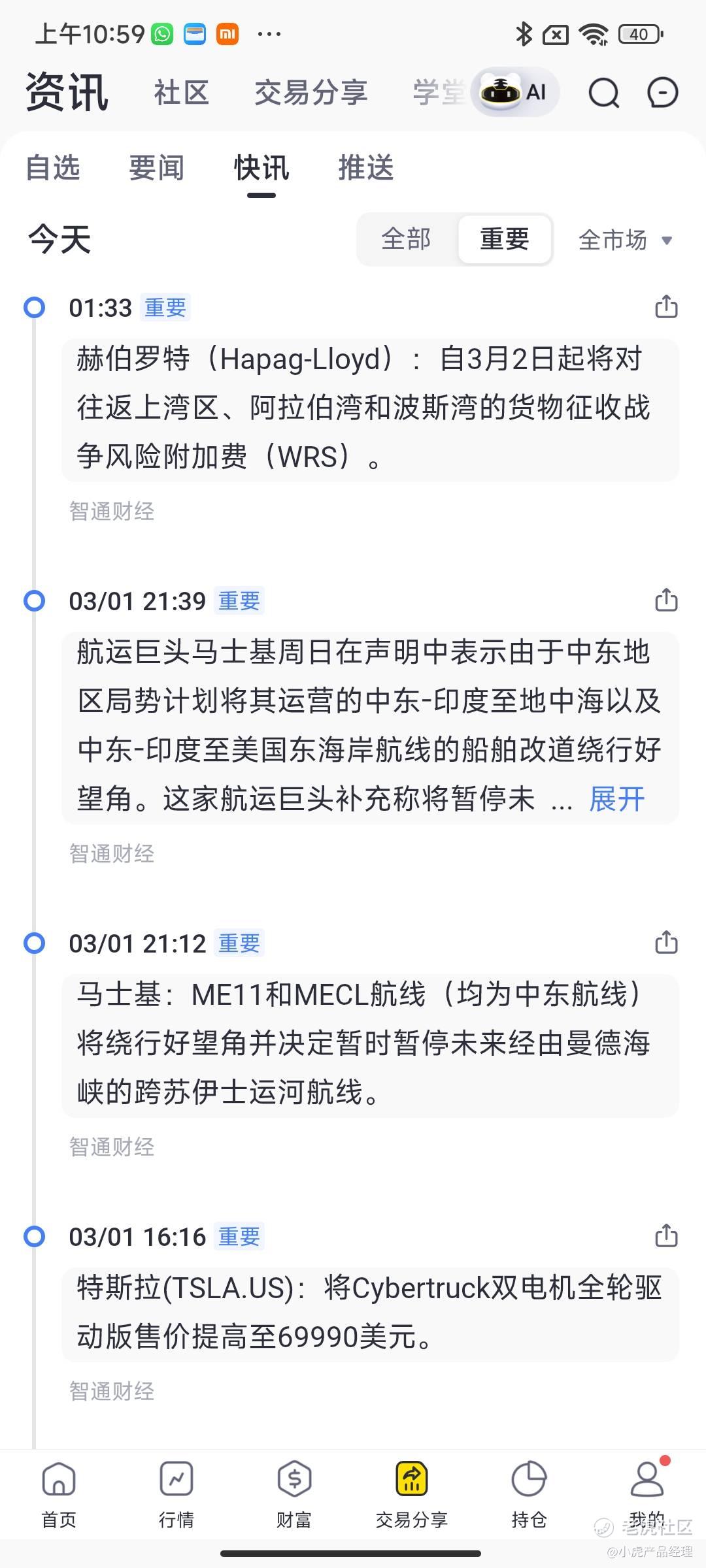Share the 03/01 21:39 Maersk news item
This screenshot has width=706, height=1568.
(666, 600)
